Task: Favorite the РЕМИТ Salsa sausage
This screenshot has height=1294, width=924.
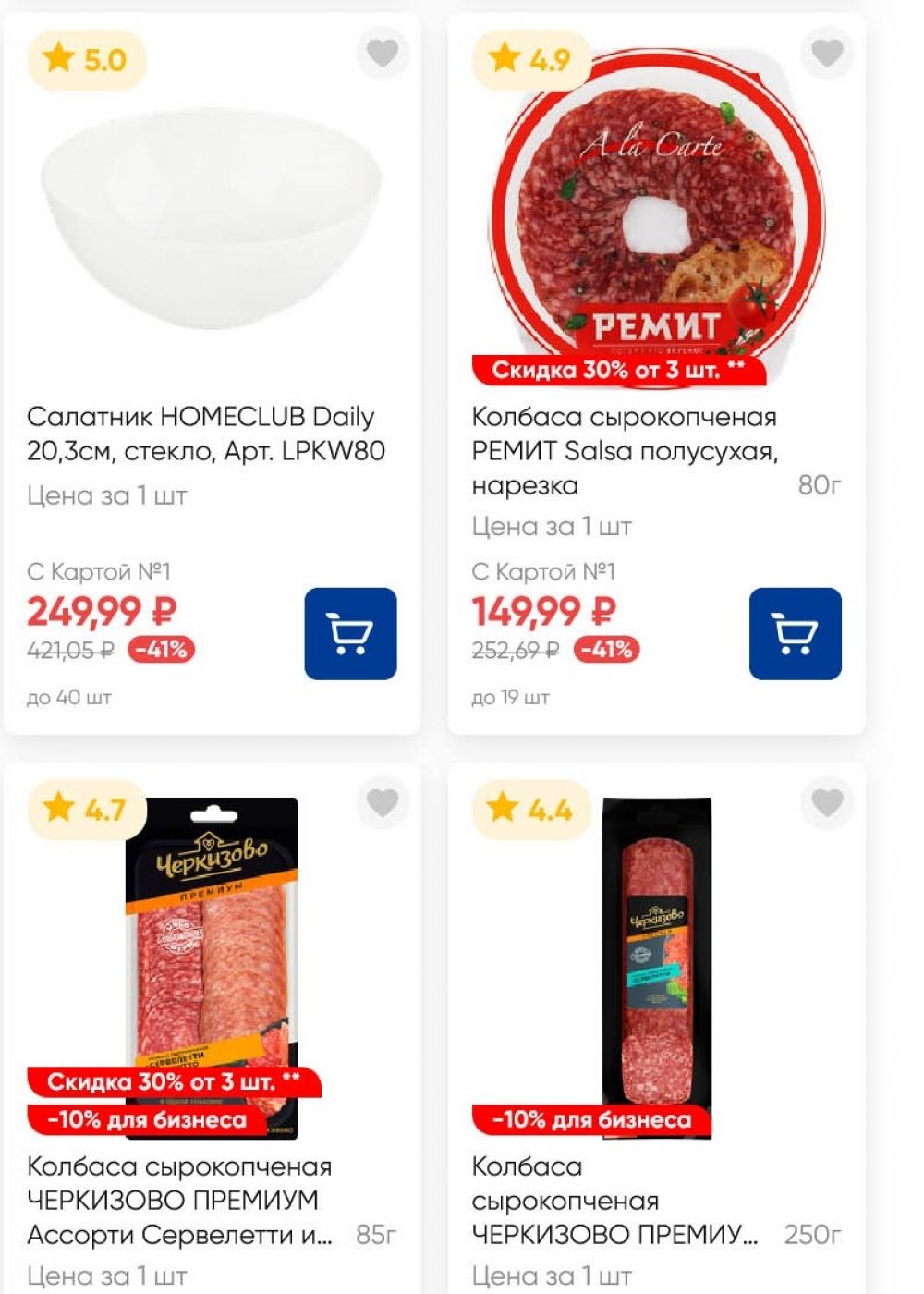Action: pos(827,54)
